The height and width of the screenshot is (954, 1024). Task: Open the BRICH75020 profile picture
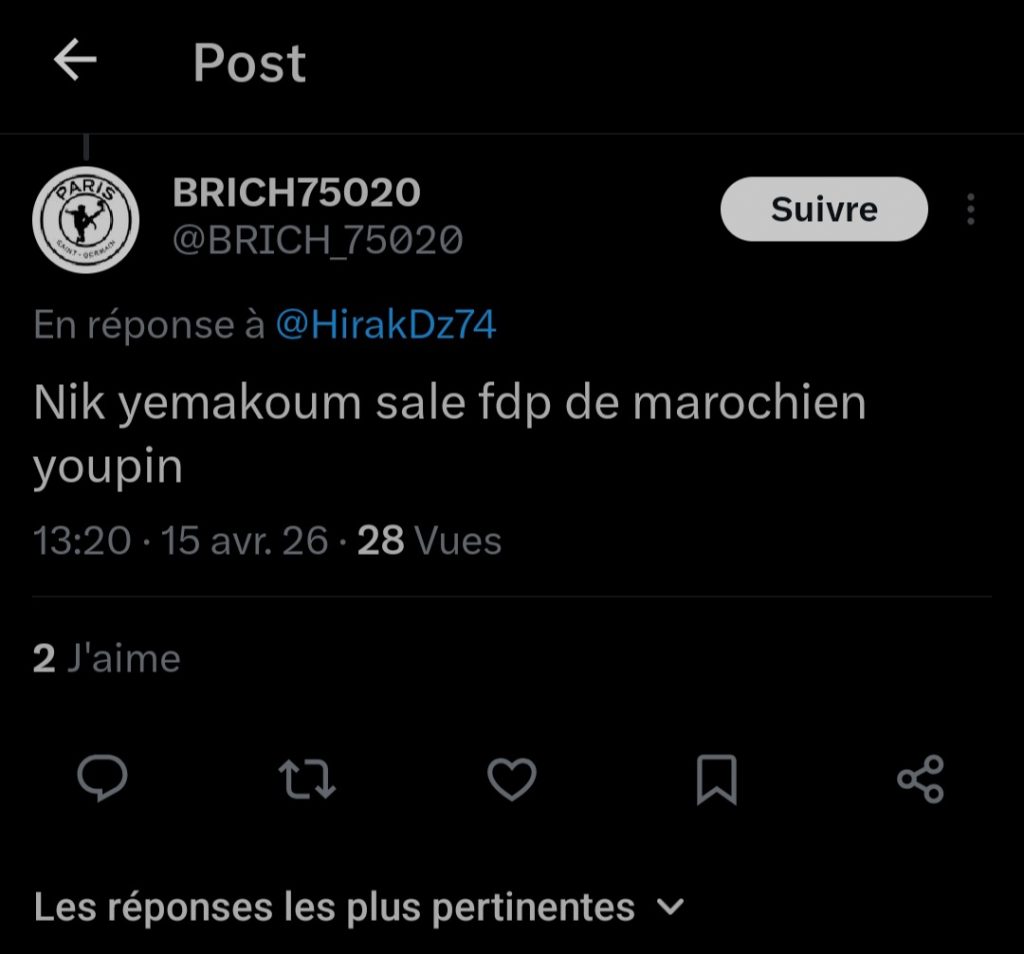click(x=86, y=217)
